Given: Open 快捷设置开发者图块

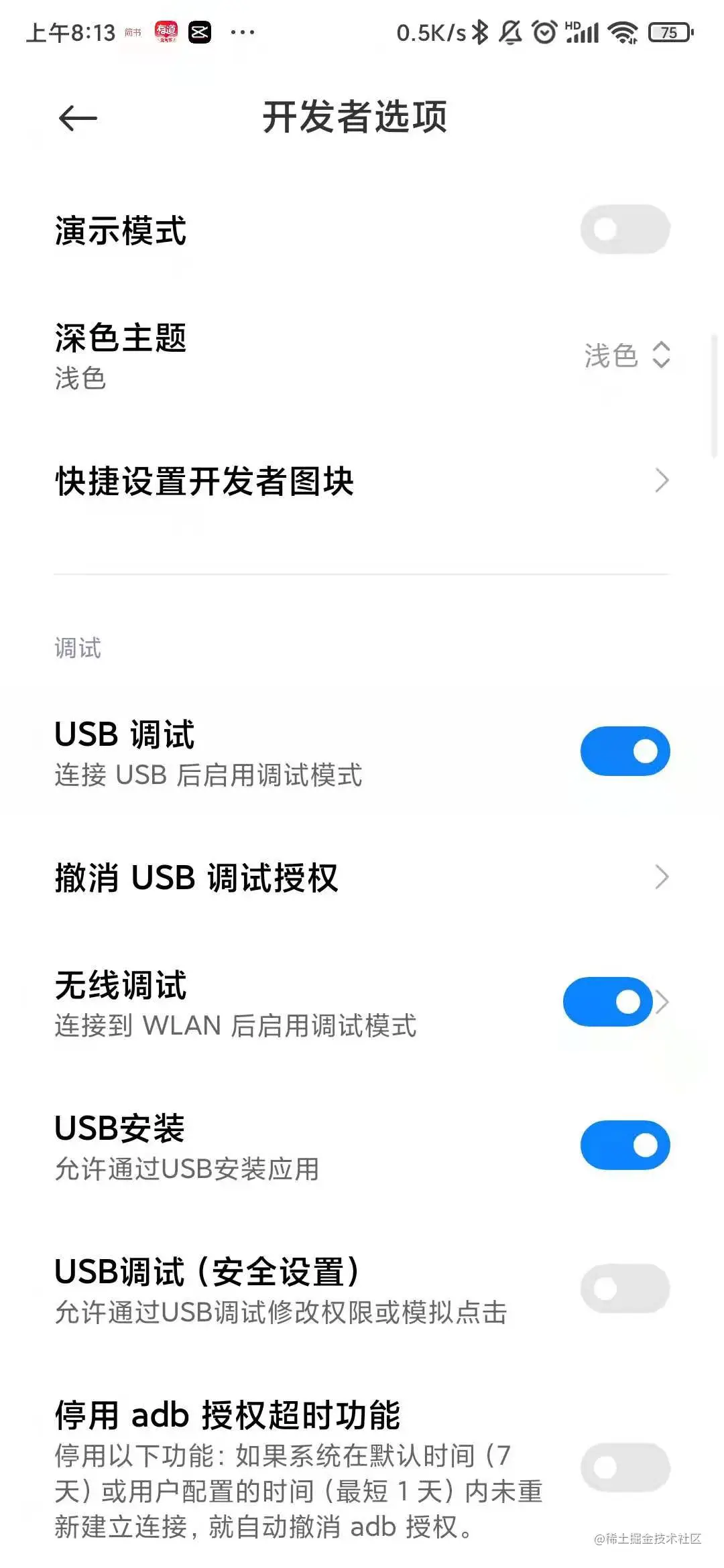Looking at the screenshot, I should pos(362,481).
